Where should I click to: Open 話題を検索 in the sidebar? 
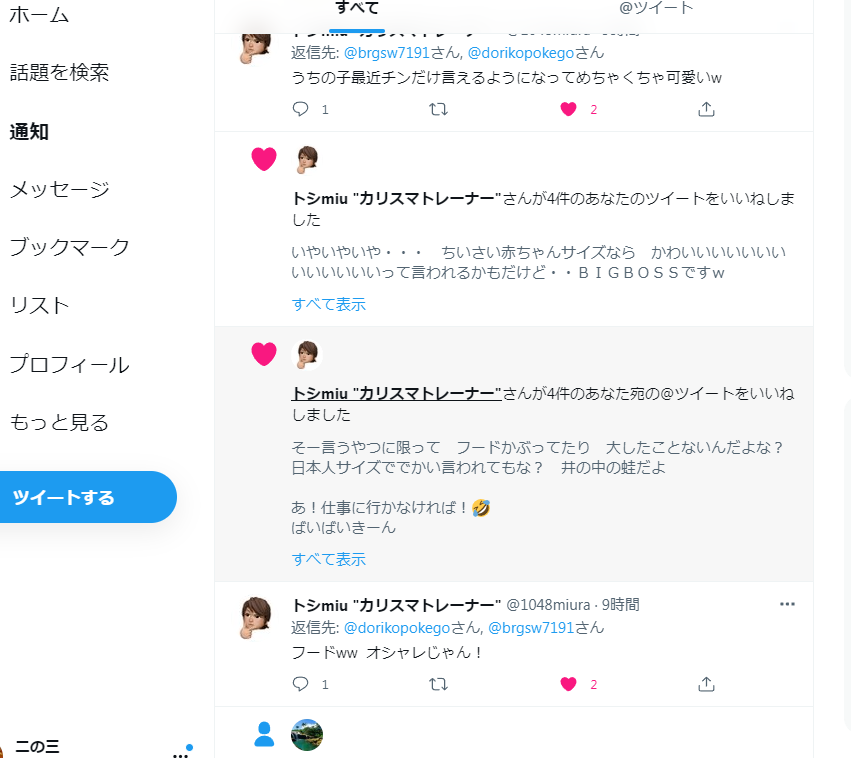click(59, 73)
